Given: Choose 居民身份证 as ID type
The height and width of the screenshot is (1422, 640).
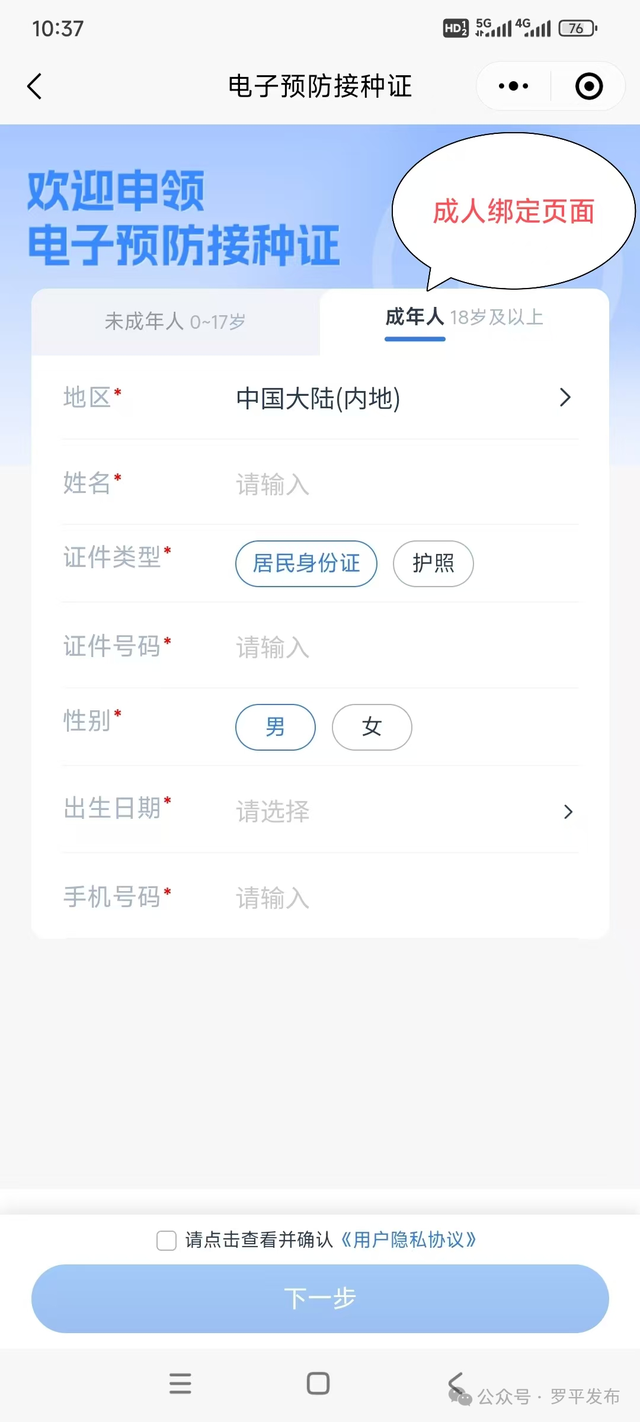Looking at the screenshot, I should (x=306, y=564).
